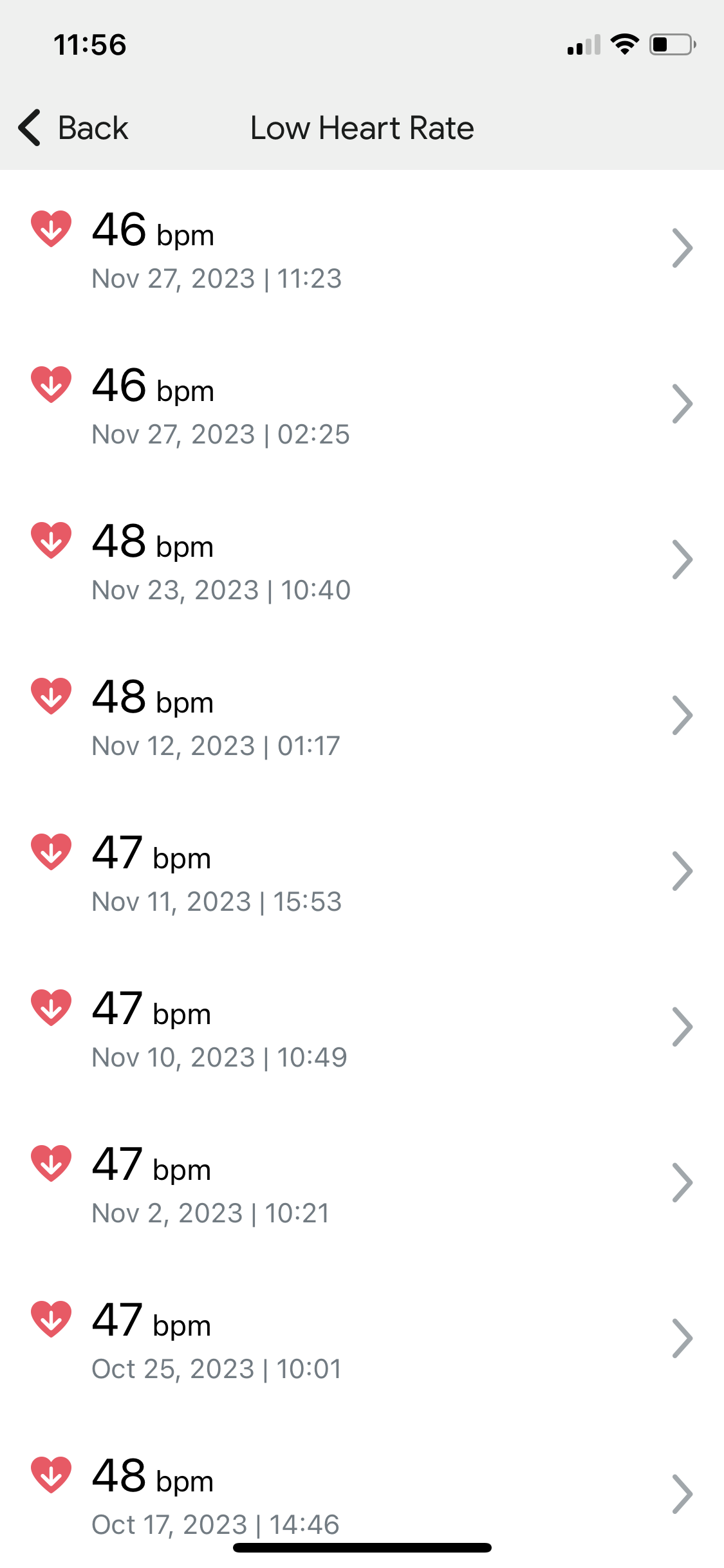Open the 47 bpm entry from Nov 10

[x=360, y=1028]
